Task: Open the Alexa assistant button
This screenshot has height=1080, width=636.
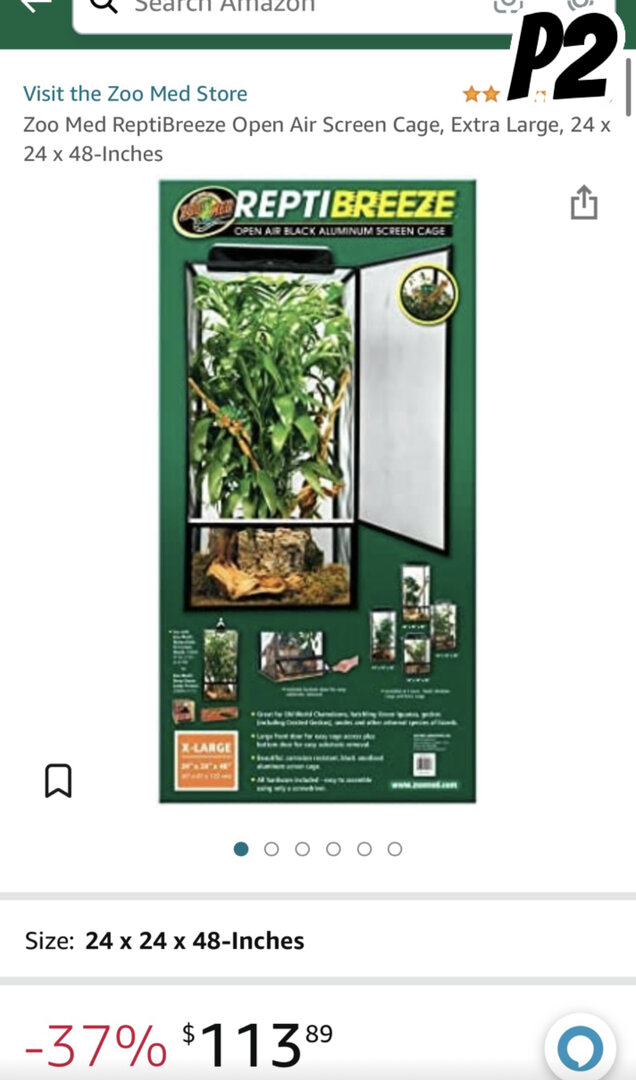Action: [579, 1048]
